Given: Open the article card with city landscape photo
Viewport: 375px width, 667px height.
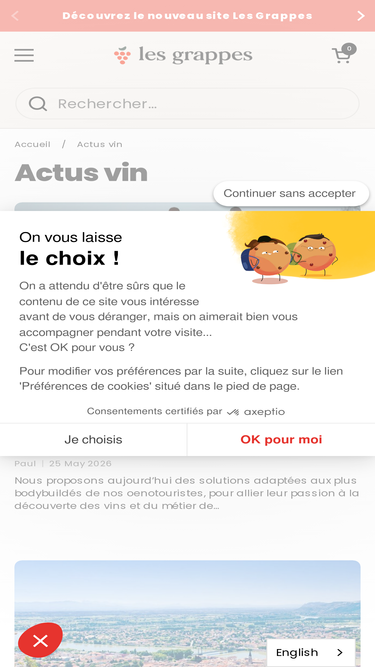Looking at the screenshot, I should 188,613.
